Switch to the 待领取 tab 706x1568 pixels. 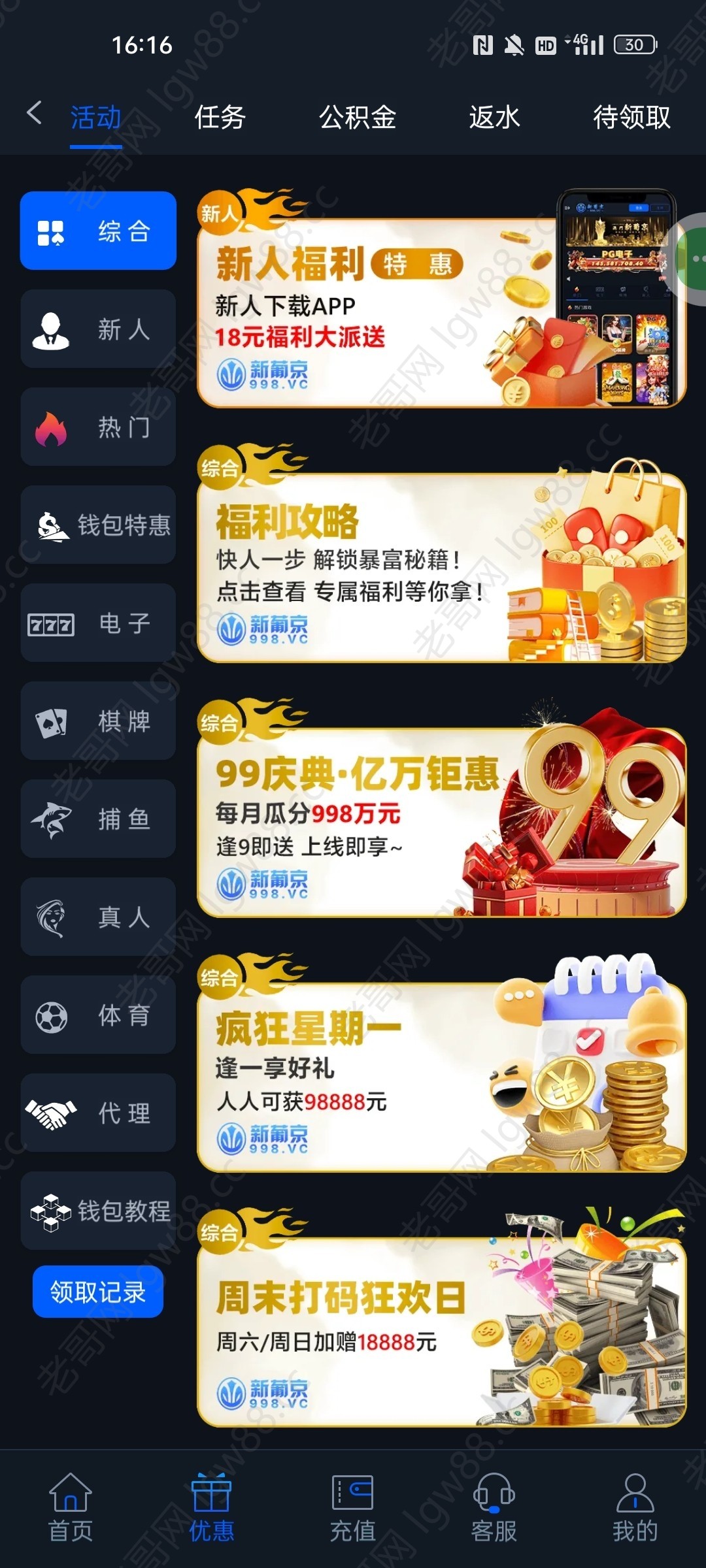(631, 118)
